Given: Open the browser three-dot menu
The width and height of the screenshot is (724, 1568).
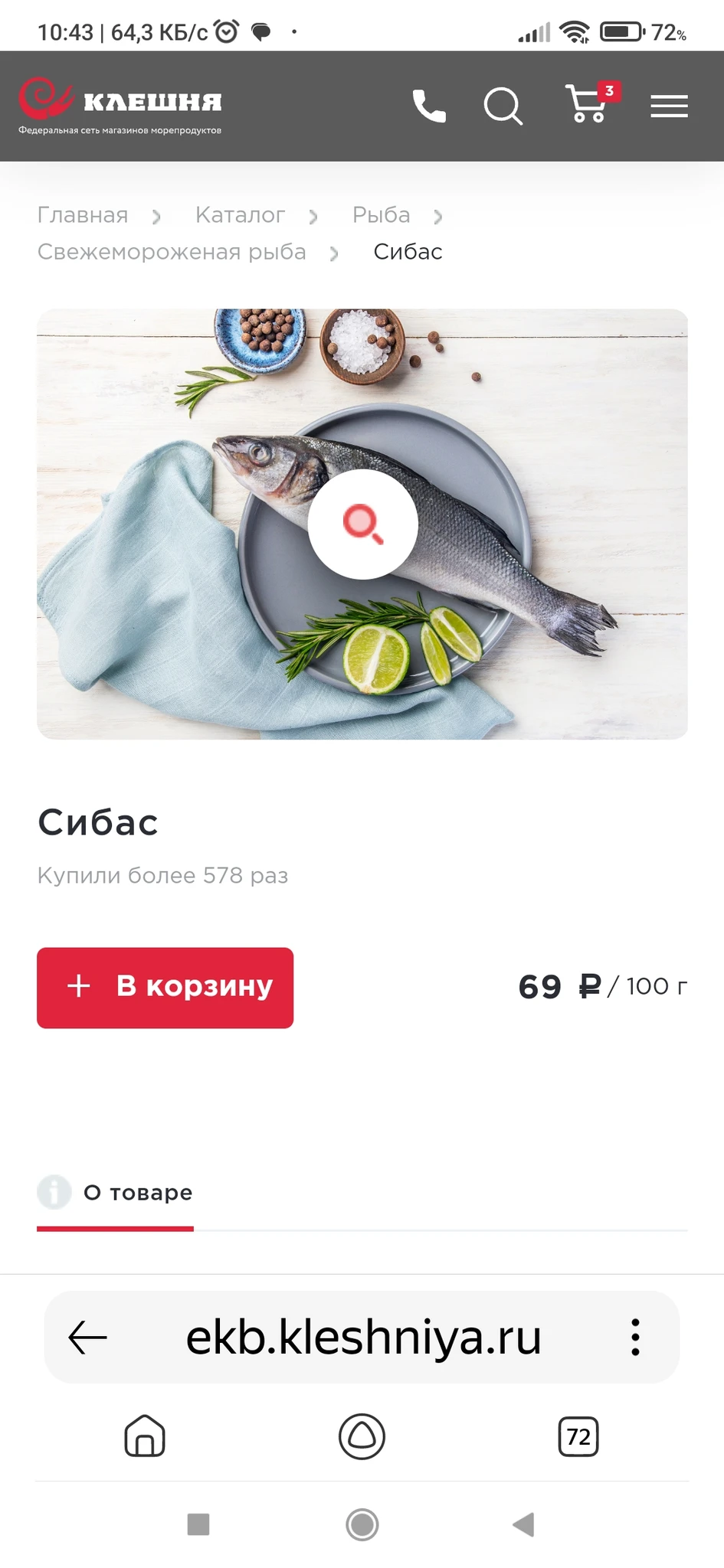Looking at the screenshot, I should coord(635,1338).
